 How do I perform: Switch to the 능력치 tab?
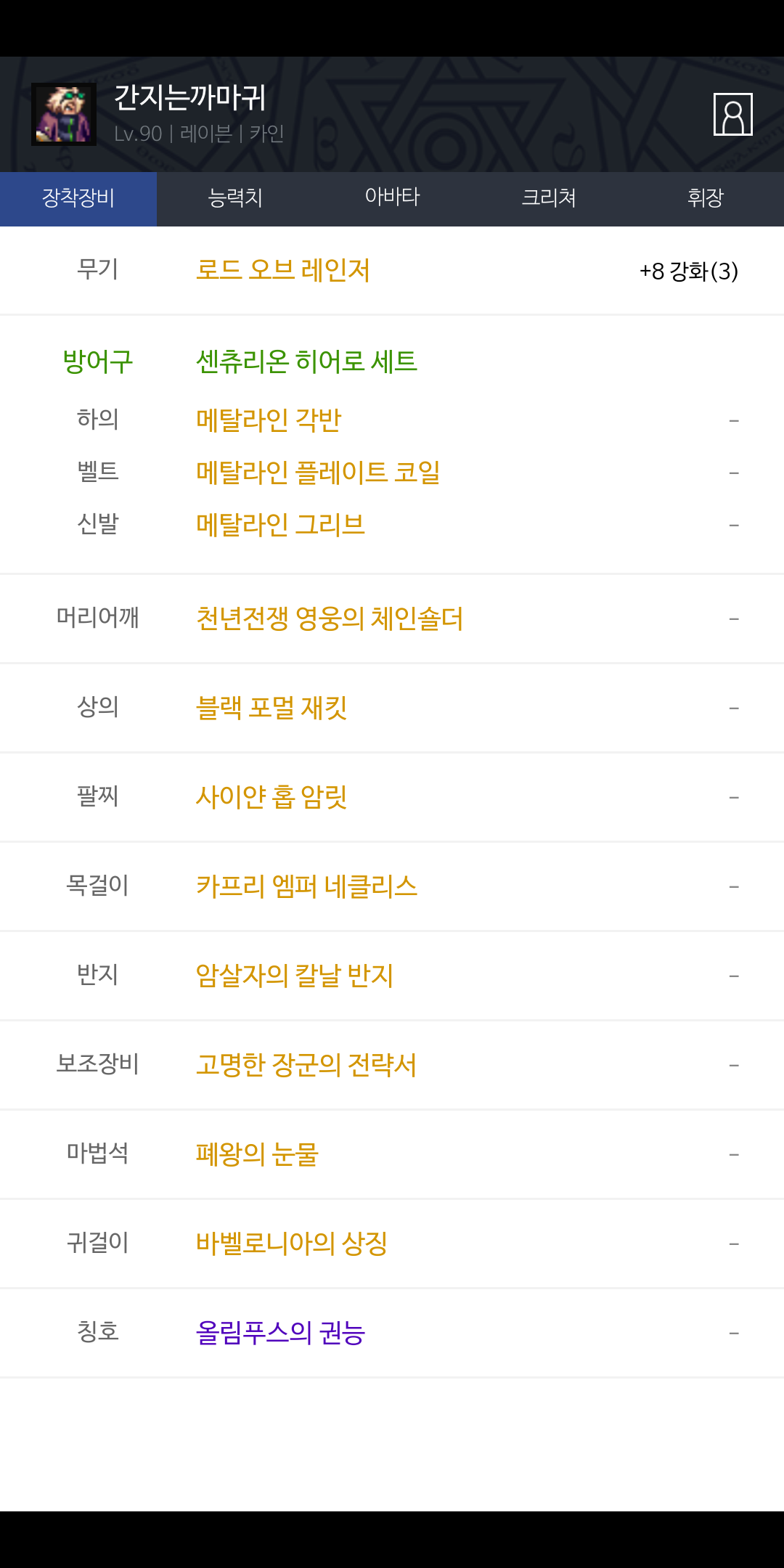click(235, 198)
